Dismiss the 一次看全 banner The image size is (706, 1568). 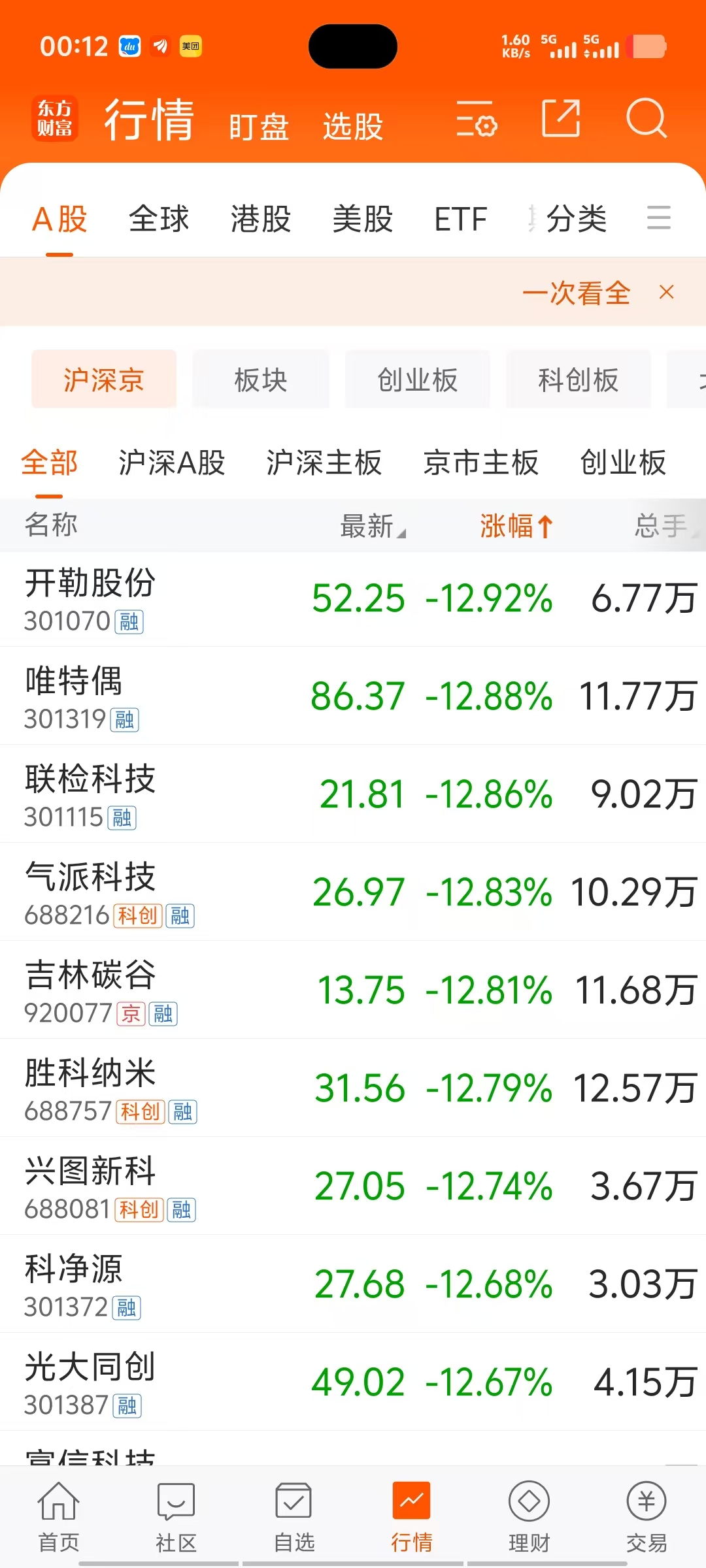click(666, 292)
